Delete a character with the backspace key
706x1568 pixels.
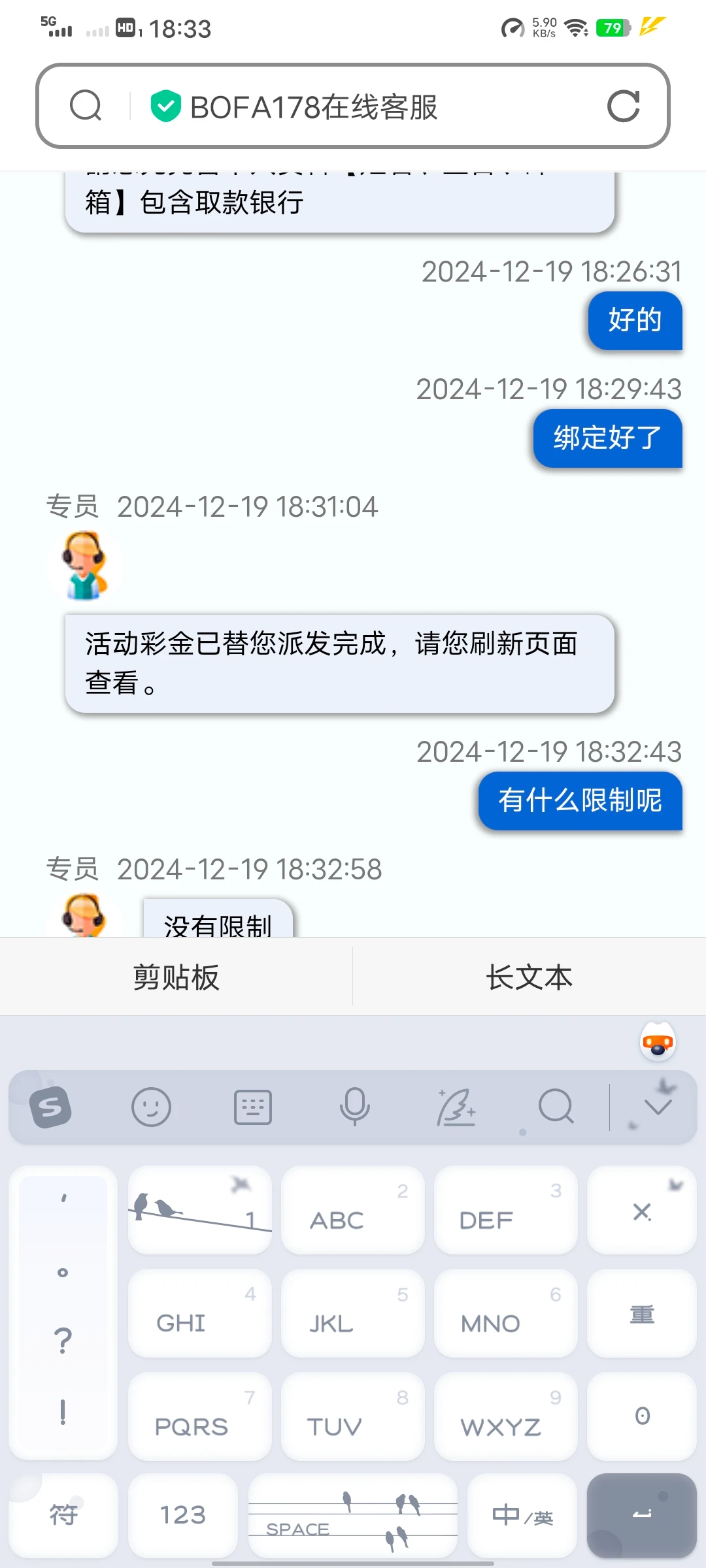click(641, 1210)
